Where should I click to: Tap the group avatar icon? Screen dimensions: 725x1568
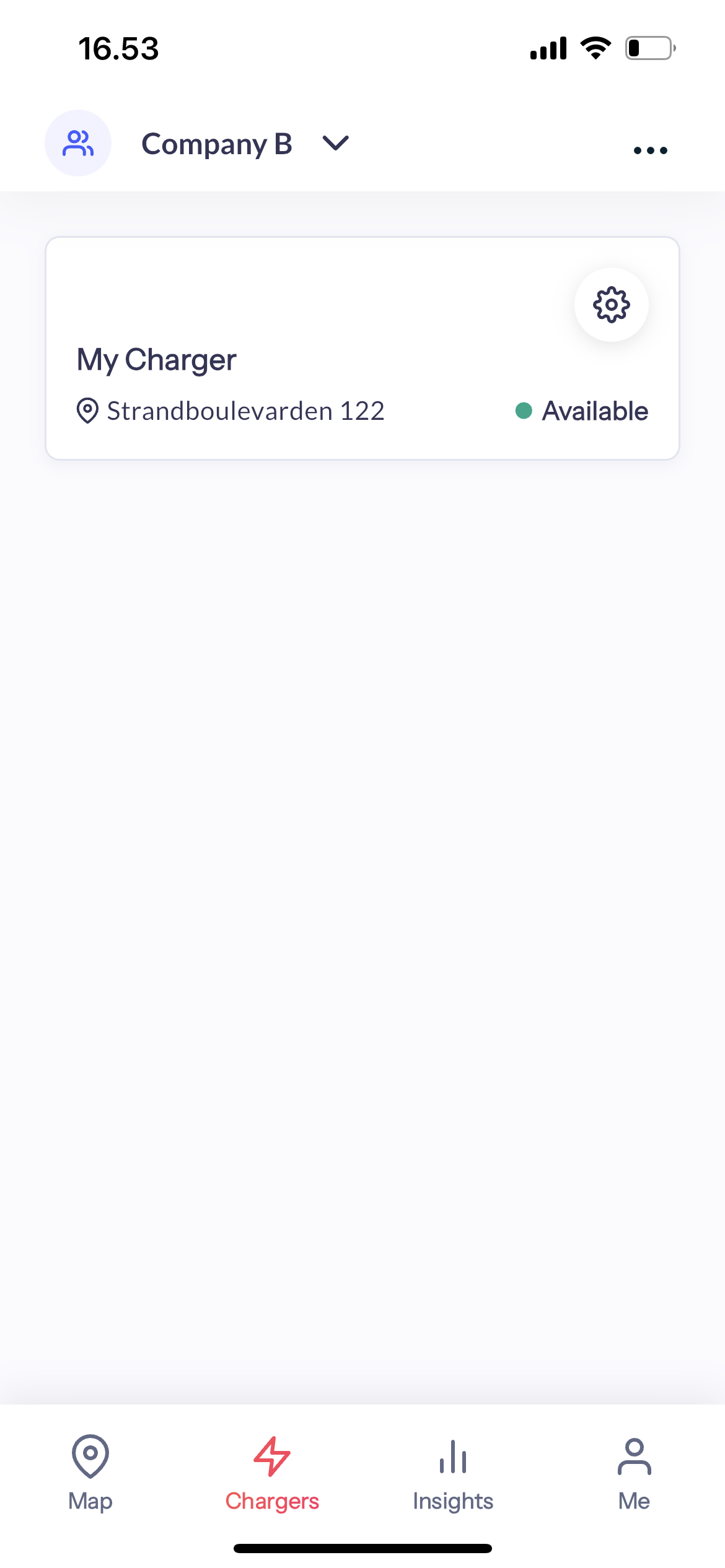(x=78, y=144)
